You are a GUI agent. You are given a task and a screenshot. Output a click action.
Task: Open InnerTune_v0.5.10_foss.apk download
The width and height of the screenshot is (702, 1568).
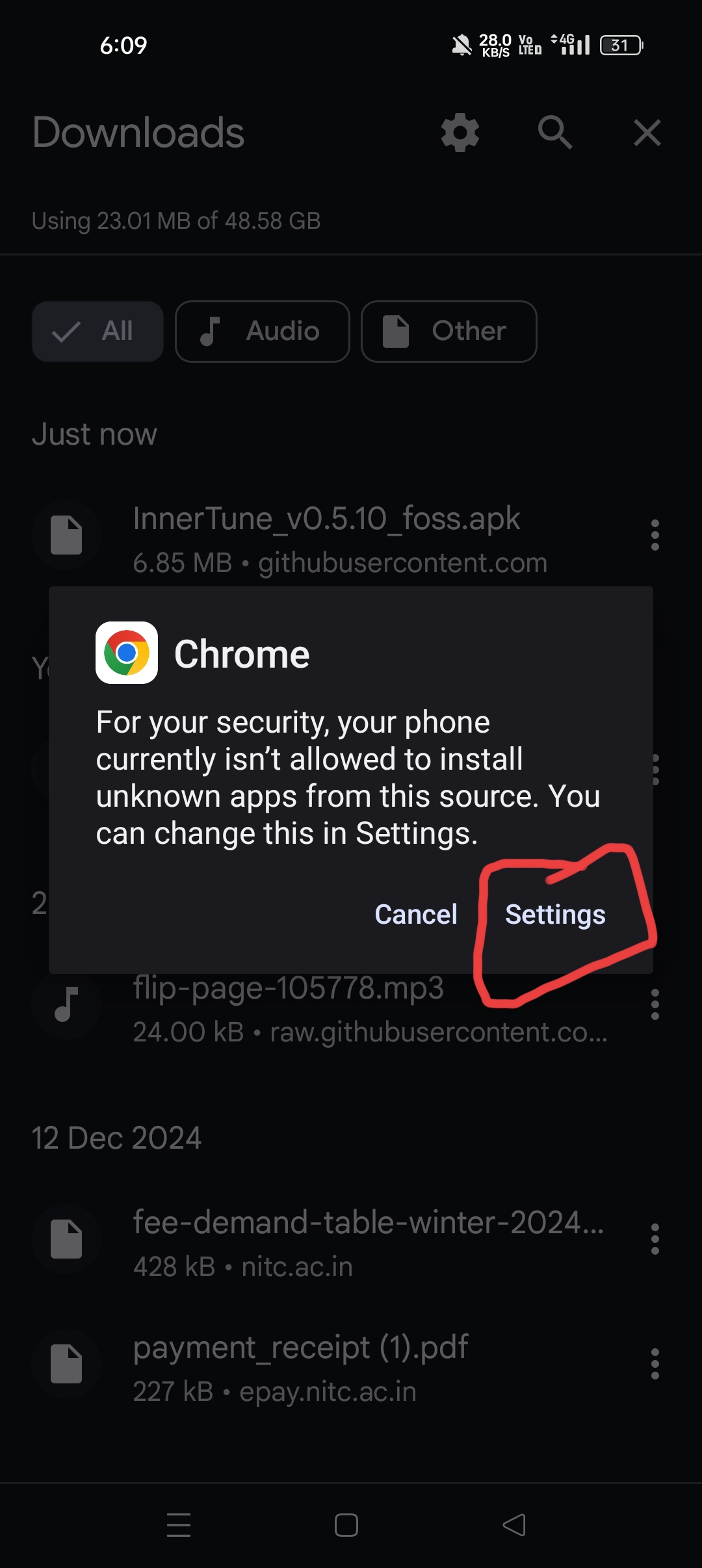325,538
